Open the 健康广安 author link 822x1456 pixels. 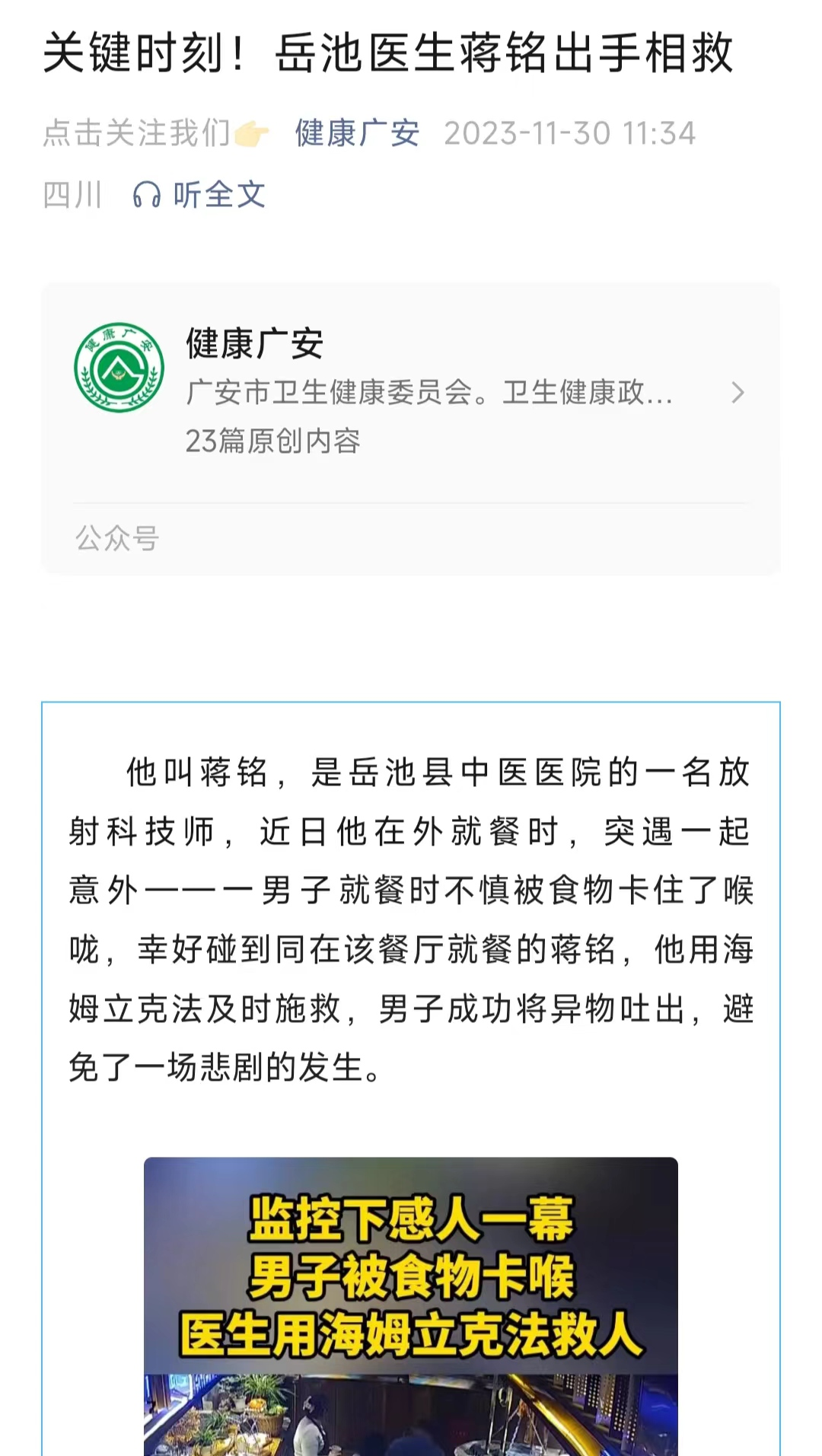pyautogui.click(x=357, y=133)
